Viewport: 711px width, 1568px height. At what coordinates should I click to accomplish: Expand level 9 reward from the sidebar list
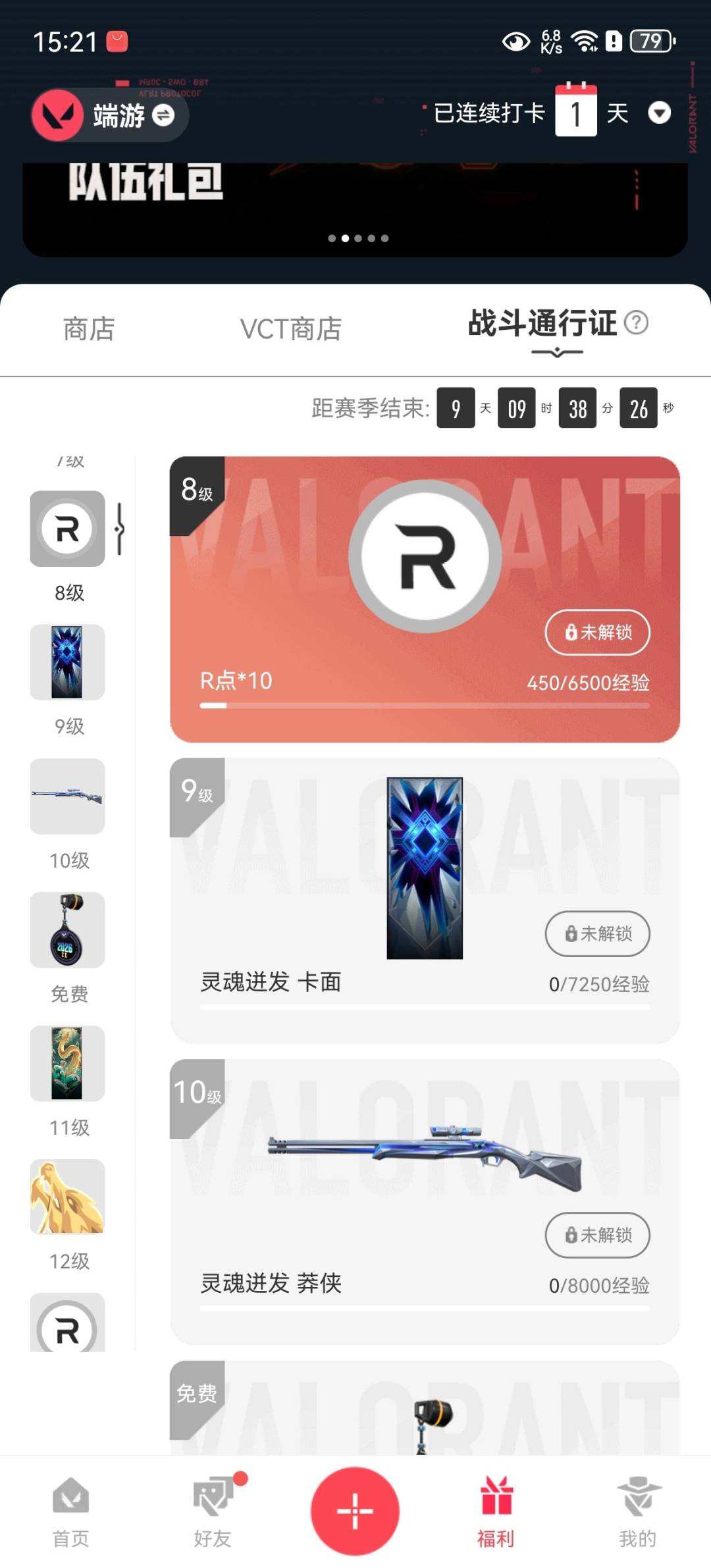click(67, 662)
